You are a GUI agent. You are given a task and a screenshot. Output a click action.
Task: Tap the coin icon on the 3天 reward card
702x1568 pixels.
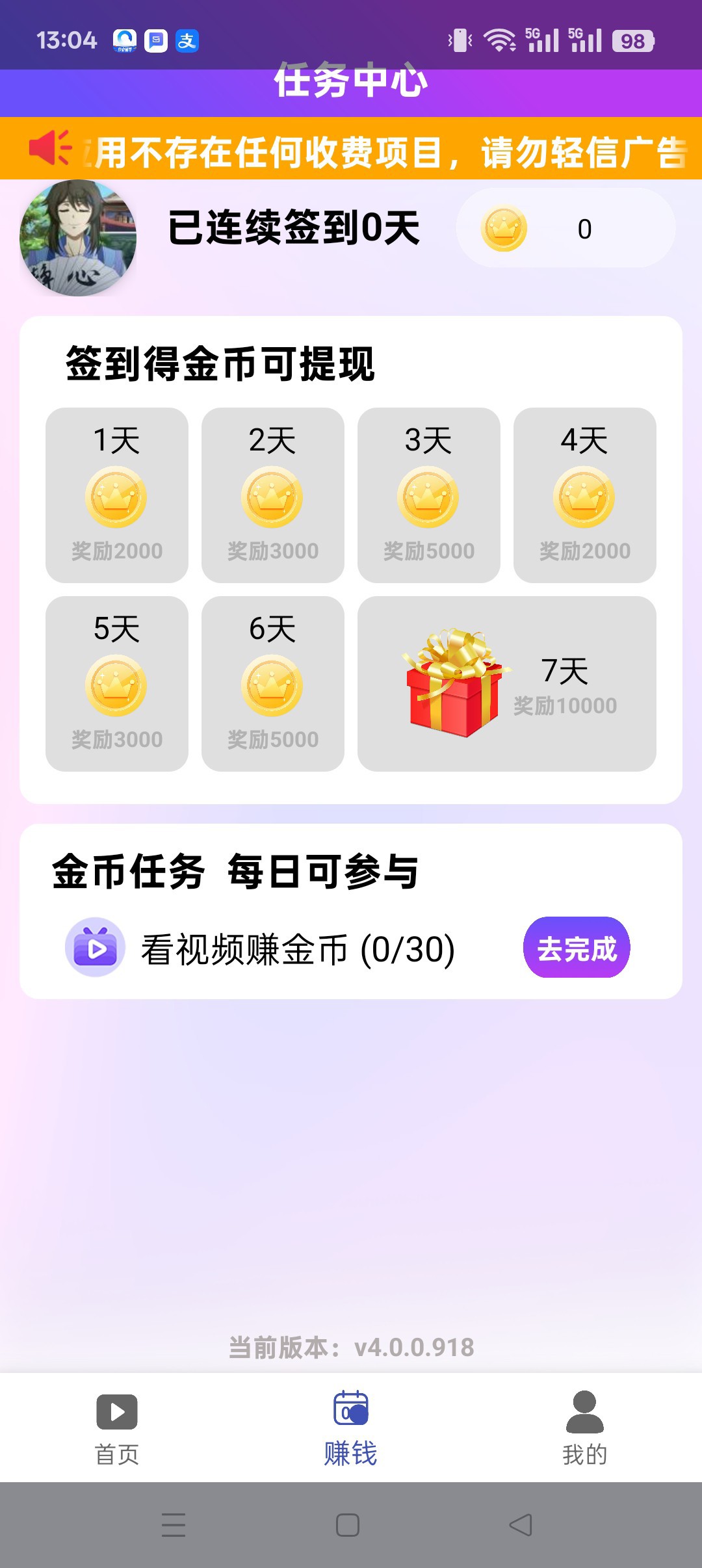click(x=428, y=497)
